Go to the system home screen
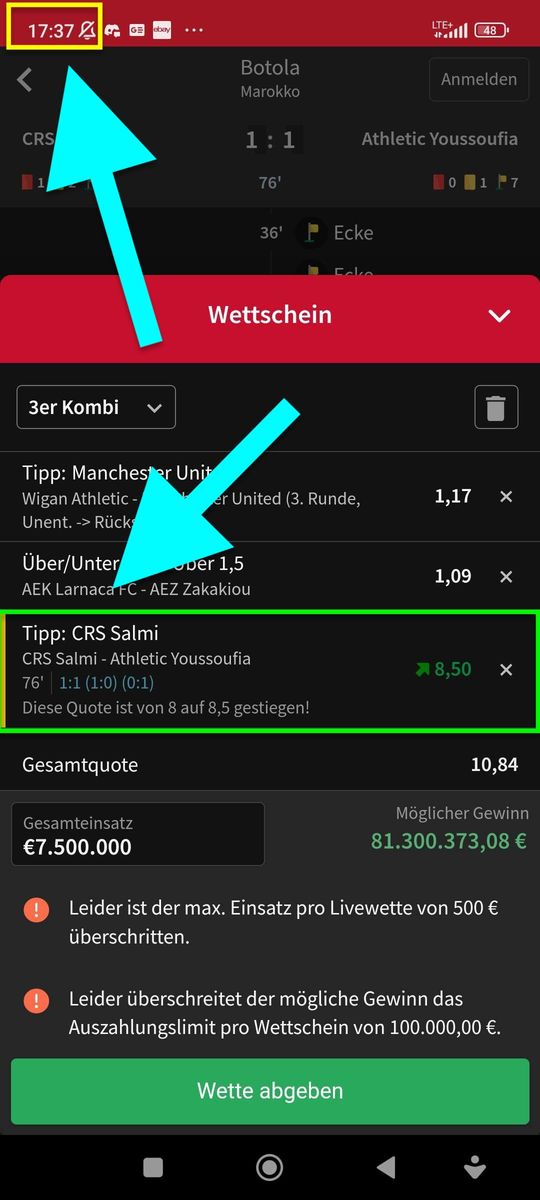 click(x=270, y=1166)
